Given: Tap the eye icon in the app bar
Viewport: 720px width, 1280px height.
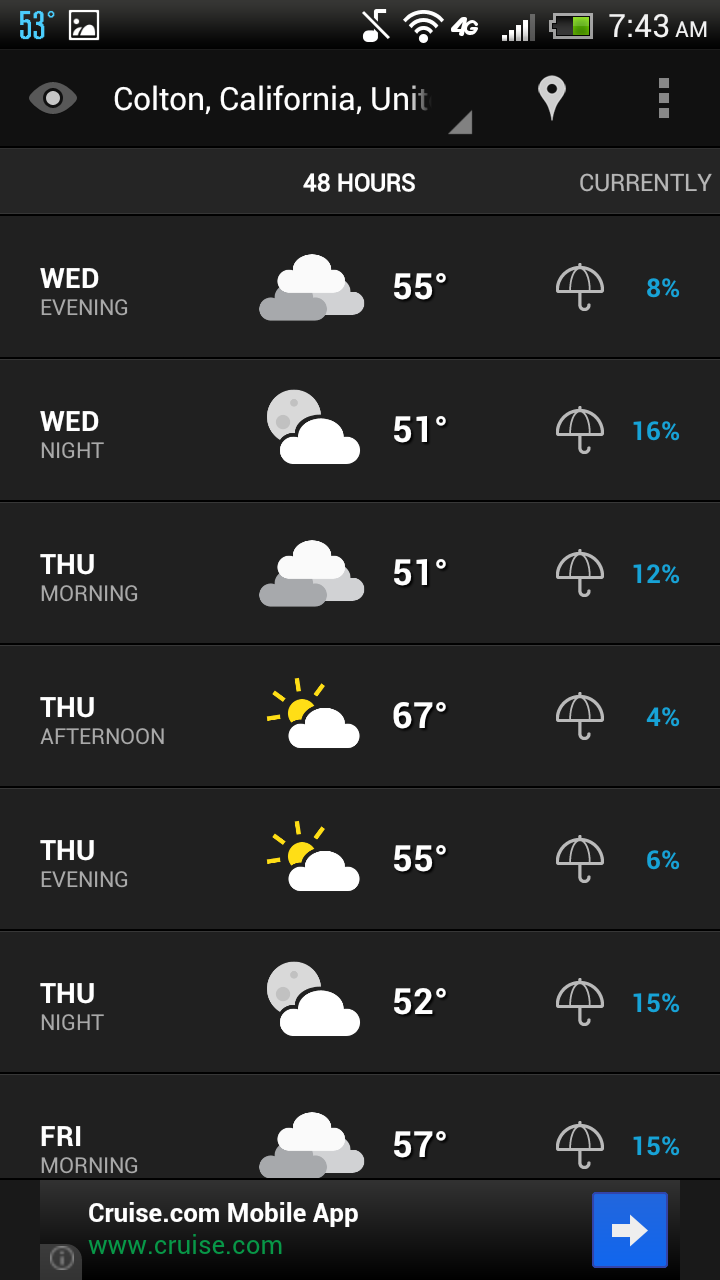Looking at the screenshot, I should (x=53, y=98).
